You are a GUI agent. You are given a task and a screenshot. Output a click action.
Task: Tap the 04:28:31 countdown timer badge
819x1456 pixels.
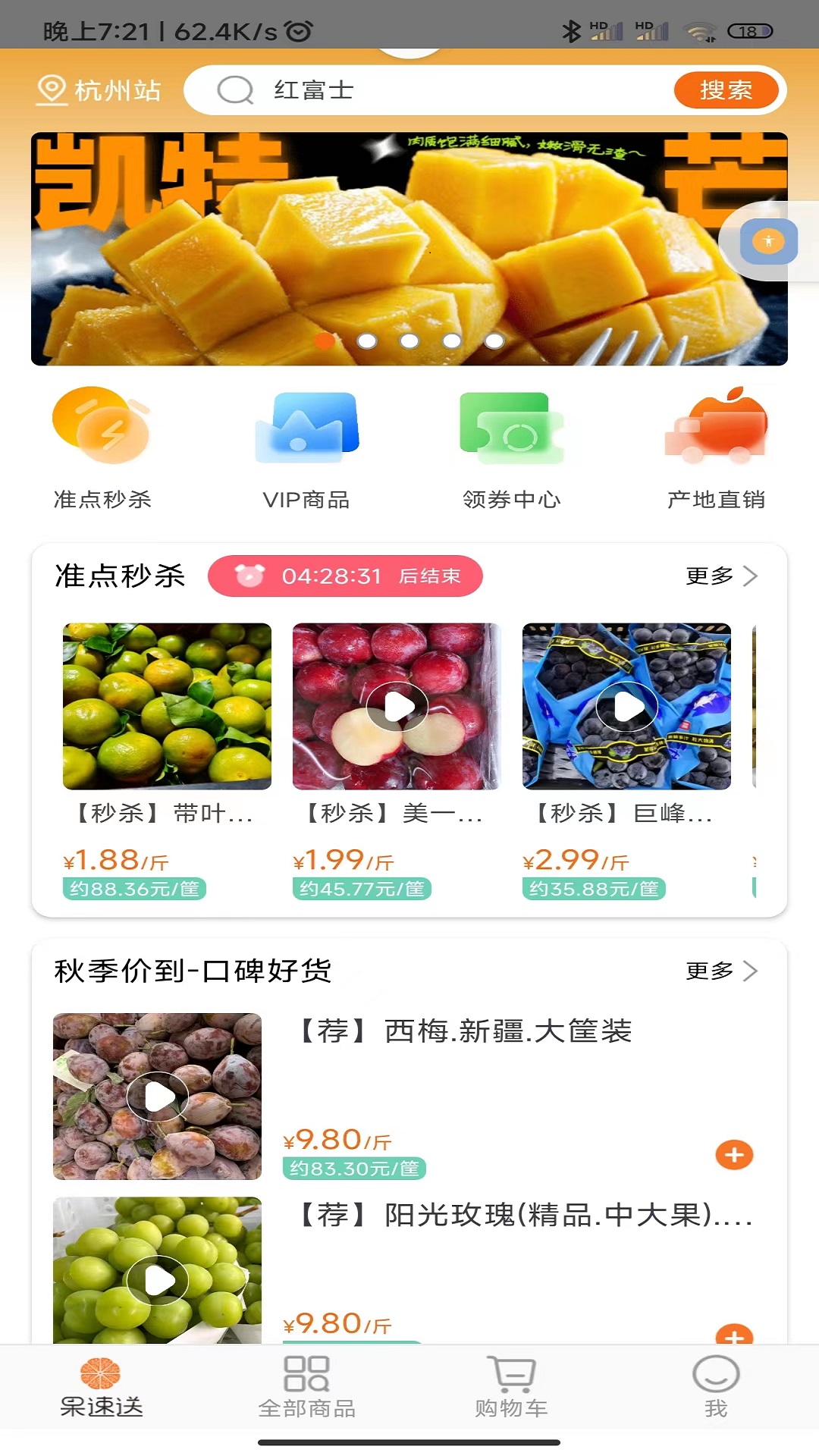(345, 576)
